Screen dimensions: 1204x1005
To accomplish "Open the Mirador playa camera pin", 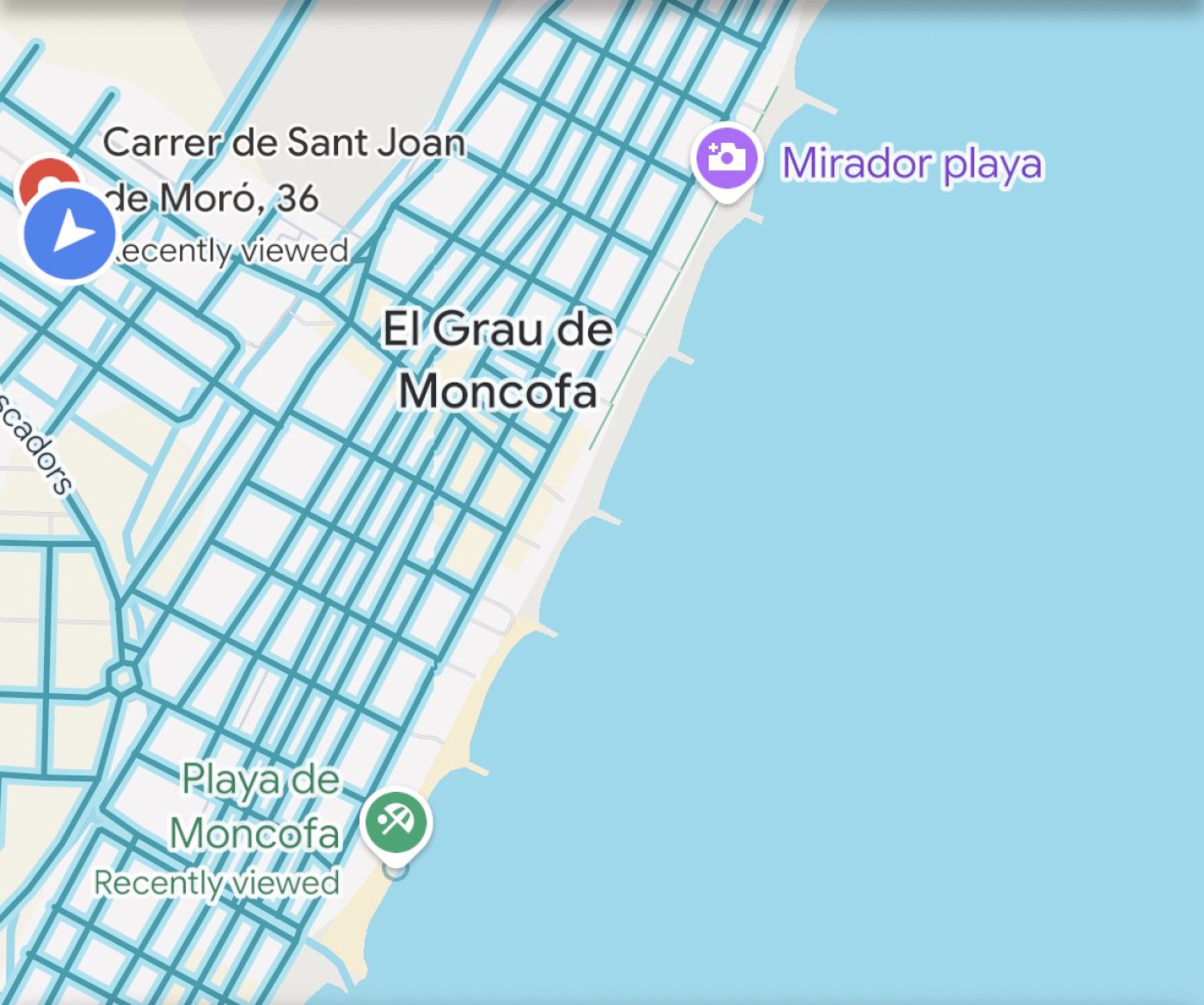I will click(x=727, y=159).
